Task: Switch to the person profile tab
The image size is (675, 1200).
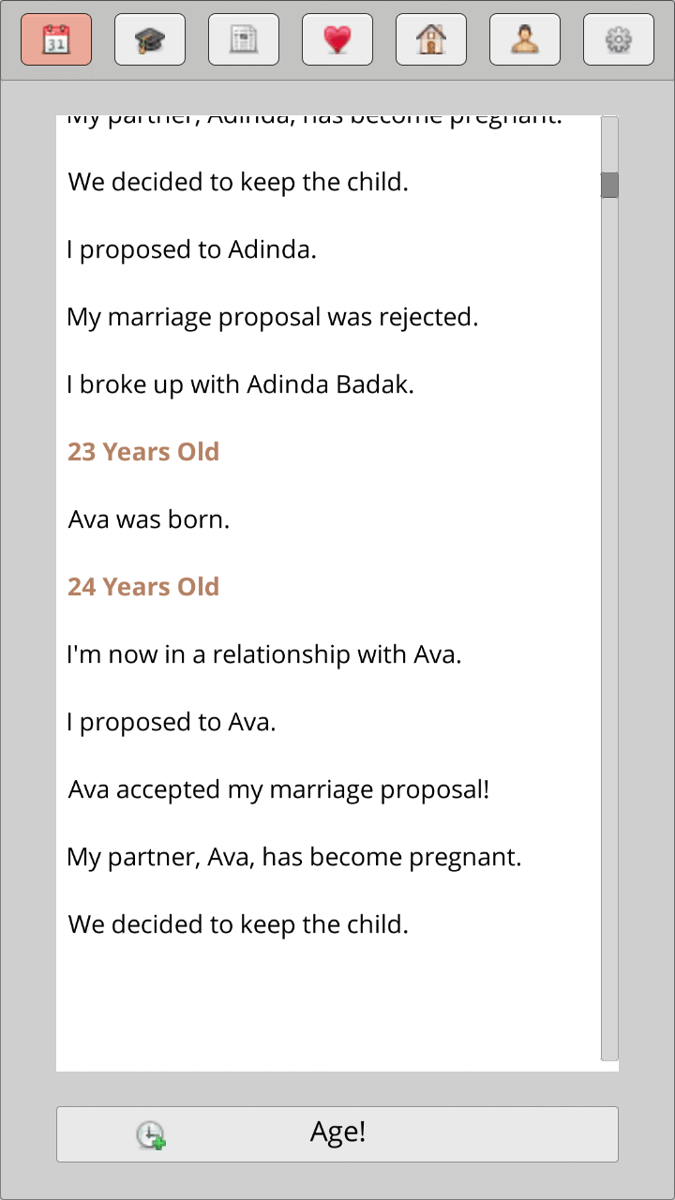Action: (x=524, y=40)
